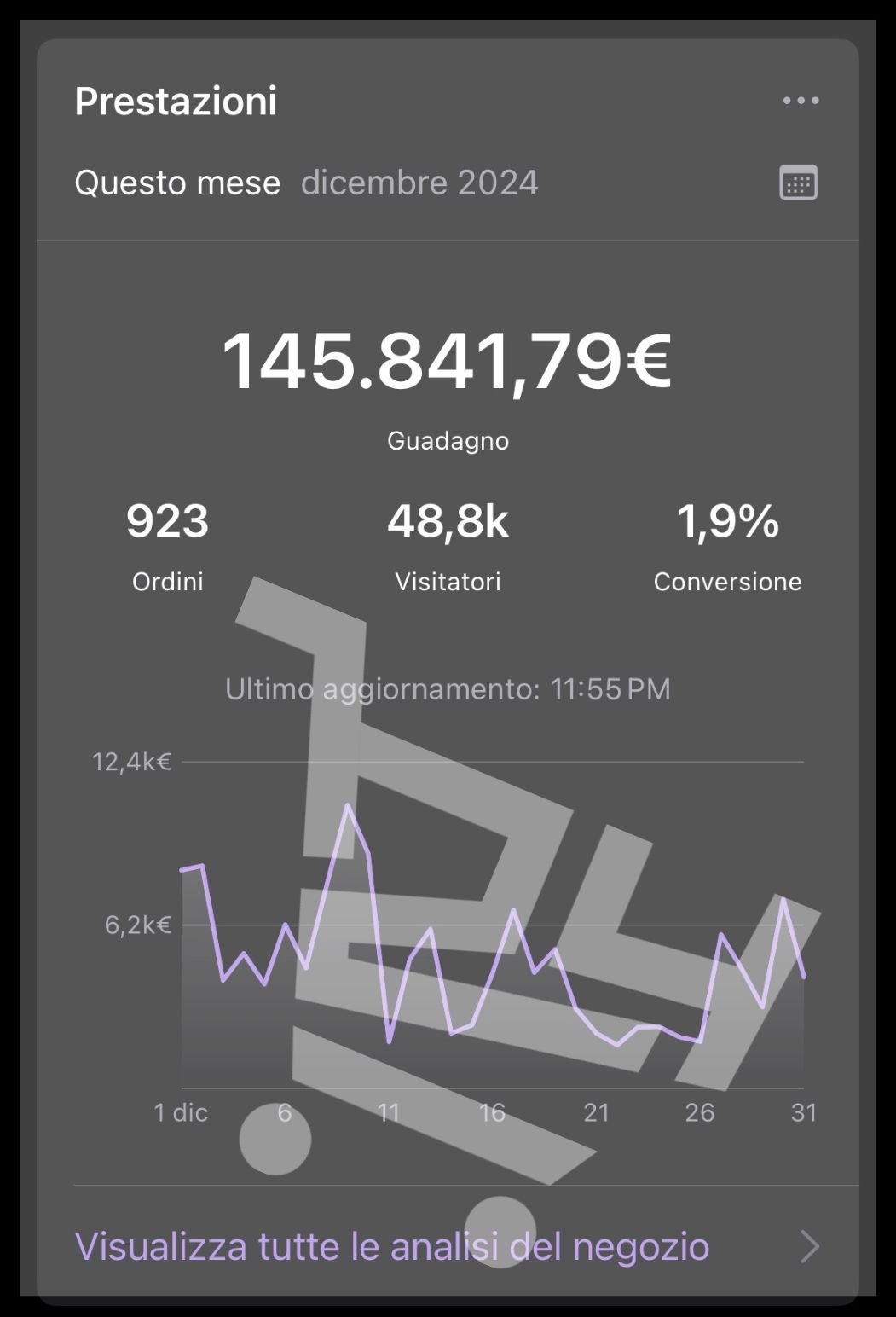Select the Ordini metric showing 923

point(167,523)
